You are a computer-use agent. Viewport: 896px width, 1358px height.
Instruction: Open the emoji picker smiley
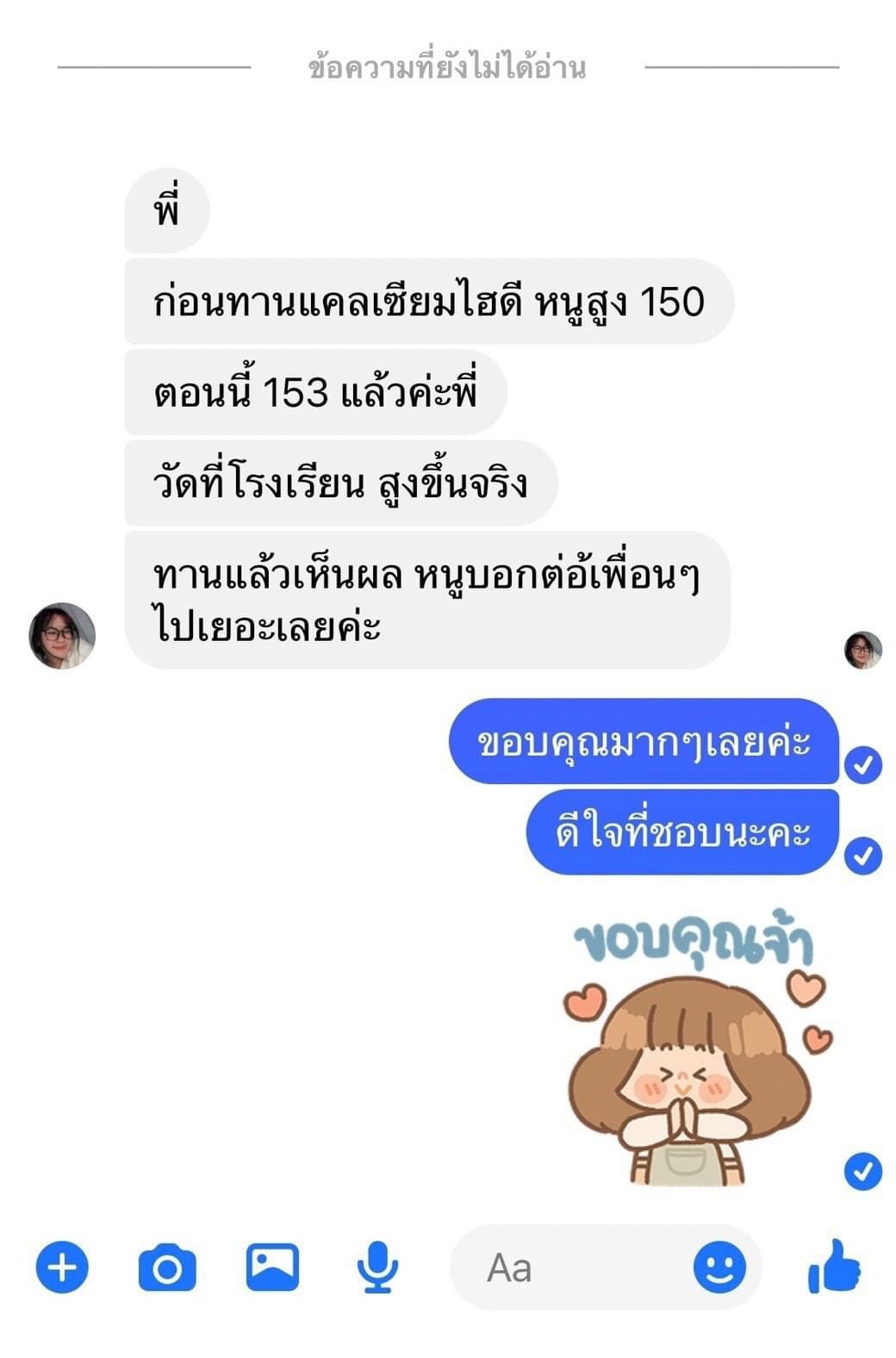[719, 1267]
